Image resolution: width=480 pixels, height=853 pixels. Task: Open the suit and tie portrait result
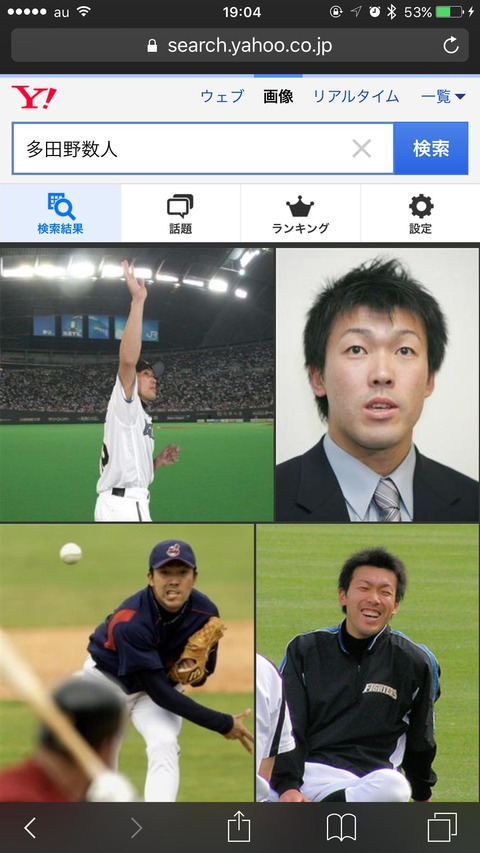(x=378, y=385)
